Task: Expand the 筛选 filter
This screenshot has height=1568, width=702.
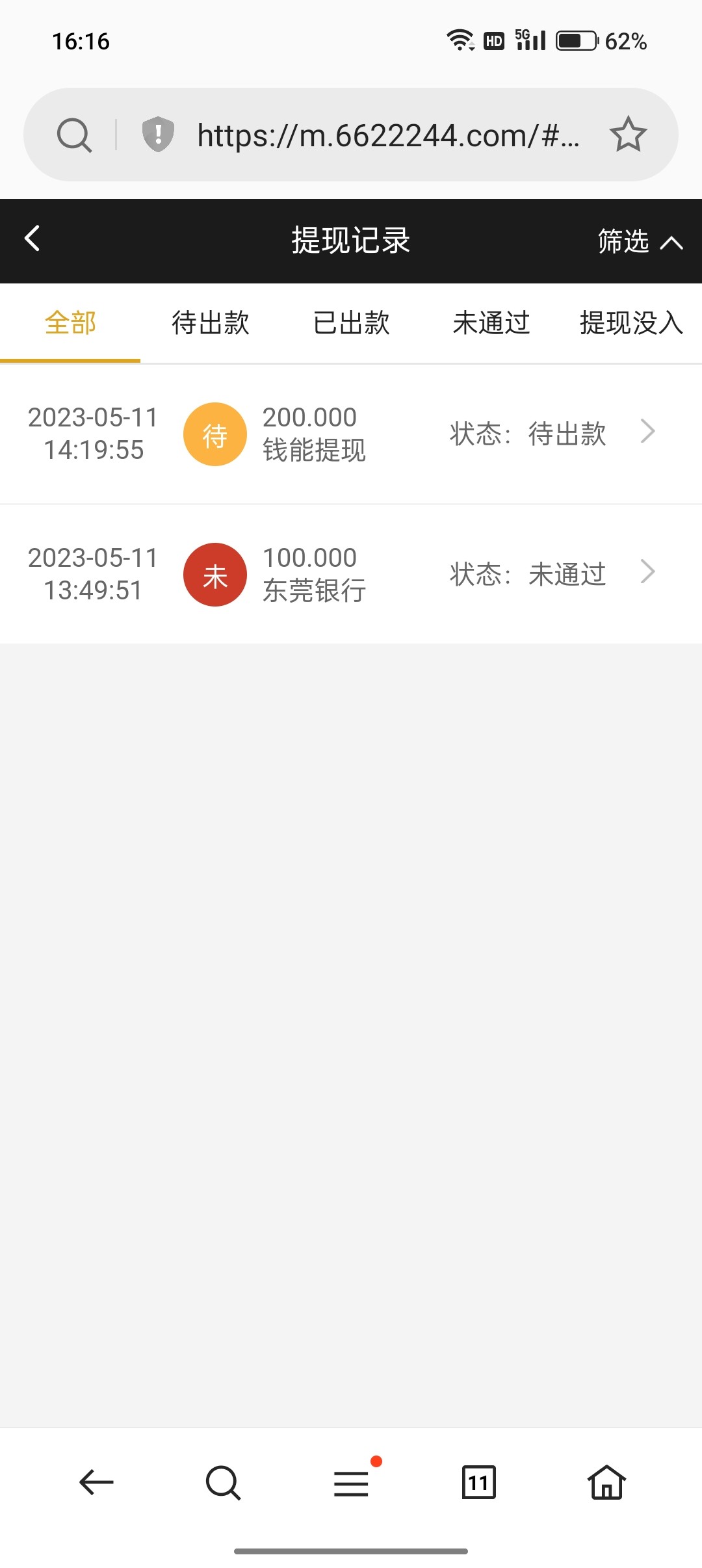Action: tap(640, 241)
